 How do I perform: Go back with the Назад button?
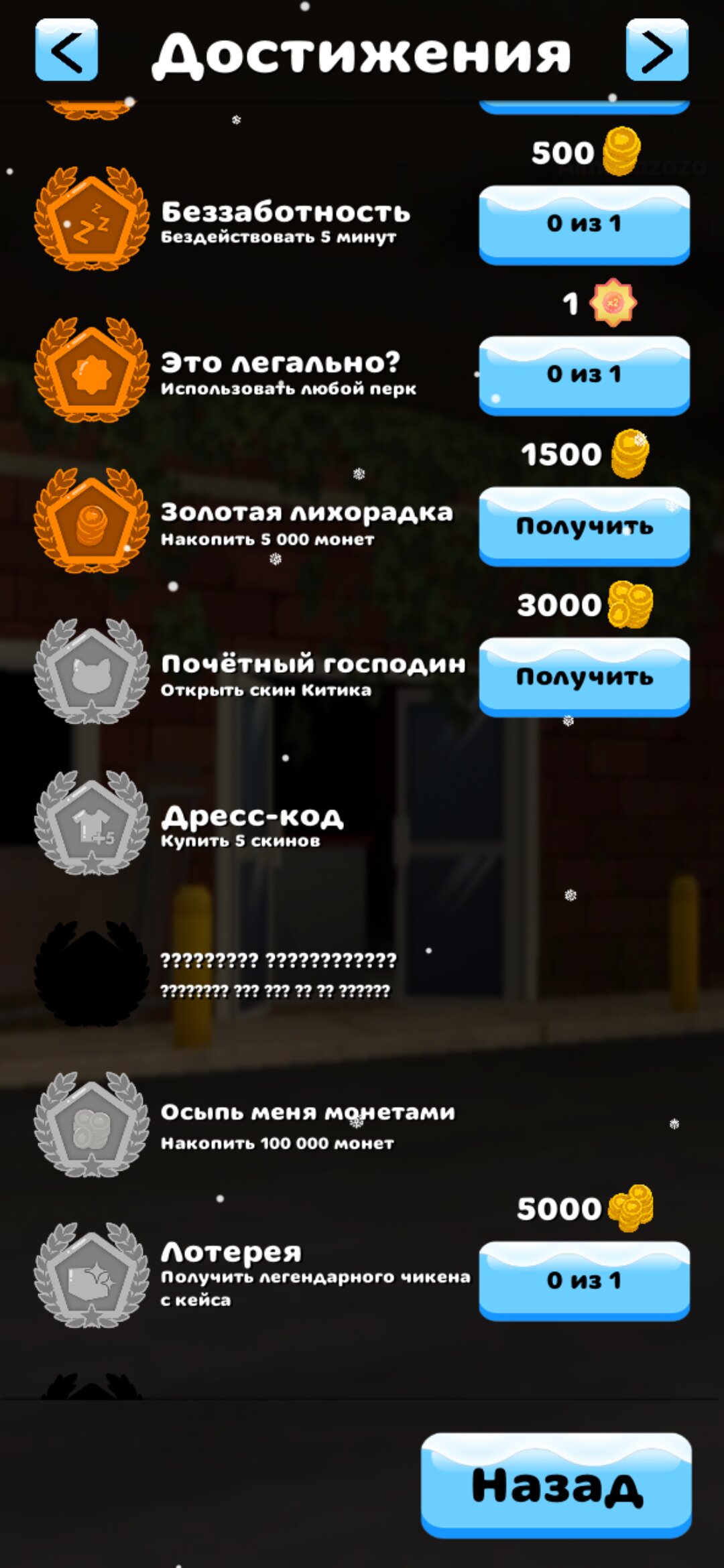click(556, 1486)
